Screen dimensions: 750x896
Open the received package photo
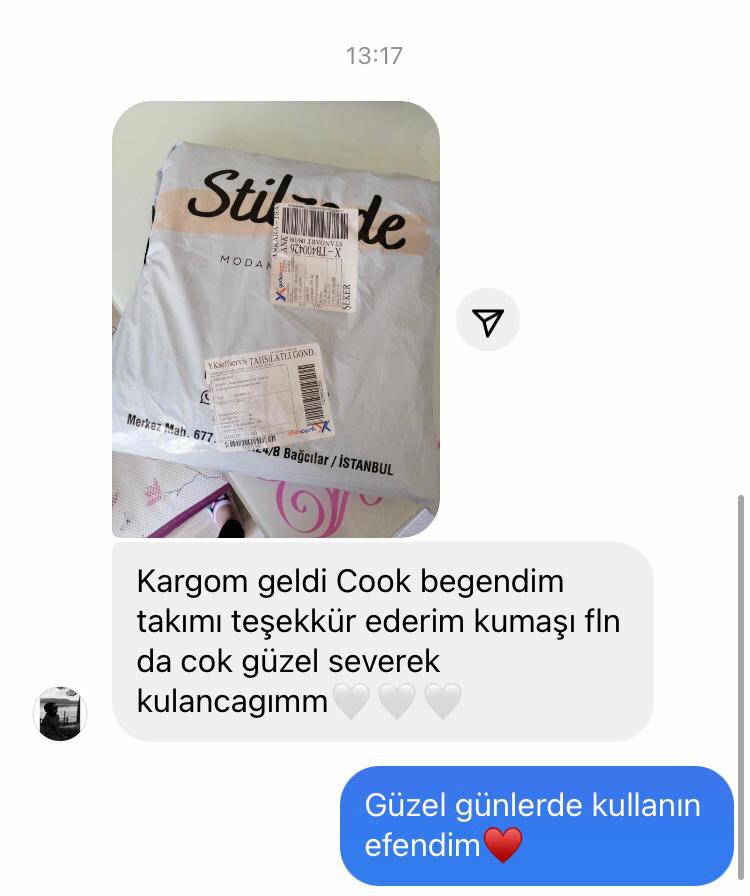pos(275,320)
